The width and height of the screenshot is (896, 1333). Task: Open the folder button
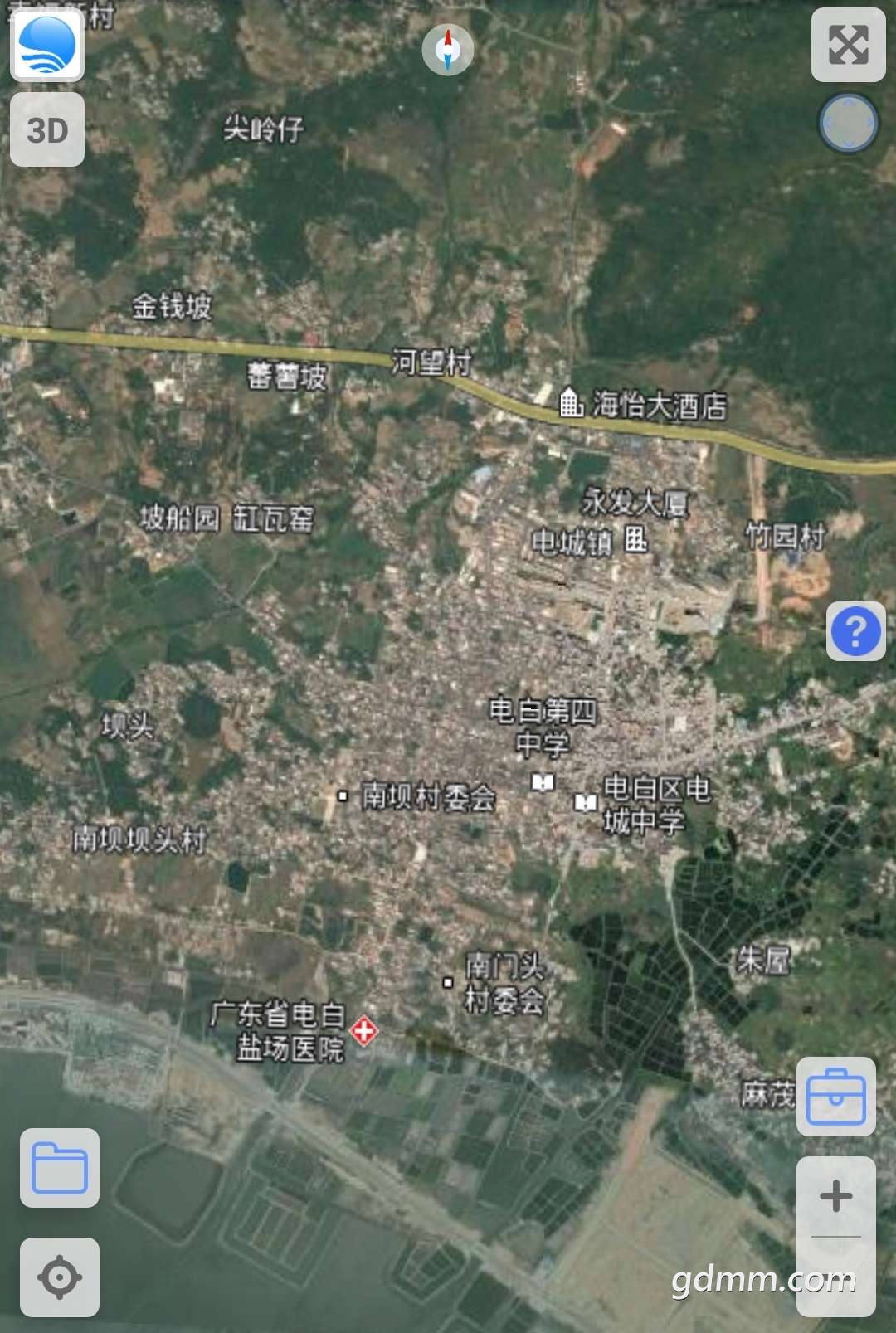coord(60,1168)
